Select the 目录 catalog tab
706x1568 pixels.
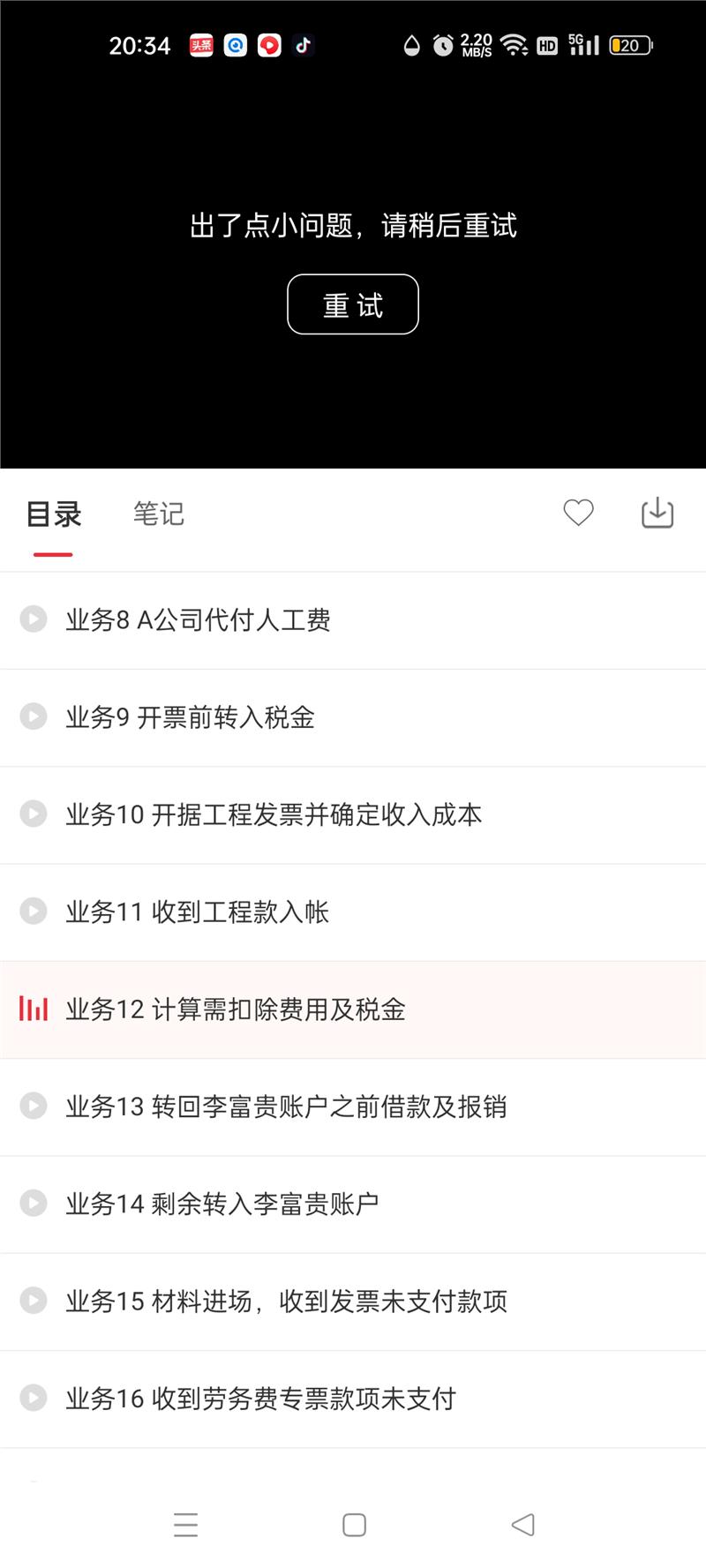click(54, 514)
